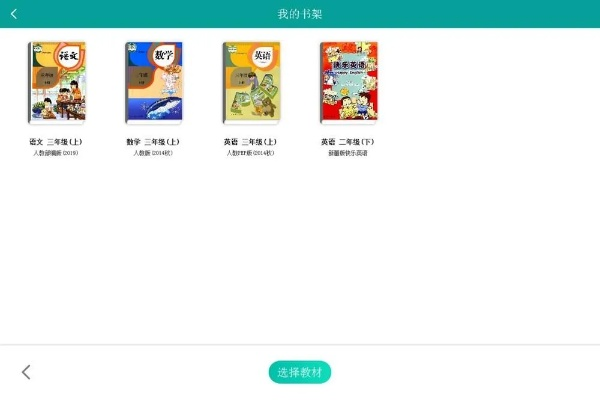Go back using the bottom-left arrow

tap(26, 372)
